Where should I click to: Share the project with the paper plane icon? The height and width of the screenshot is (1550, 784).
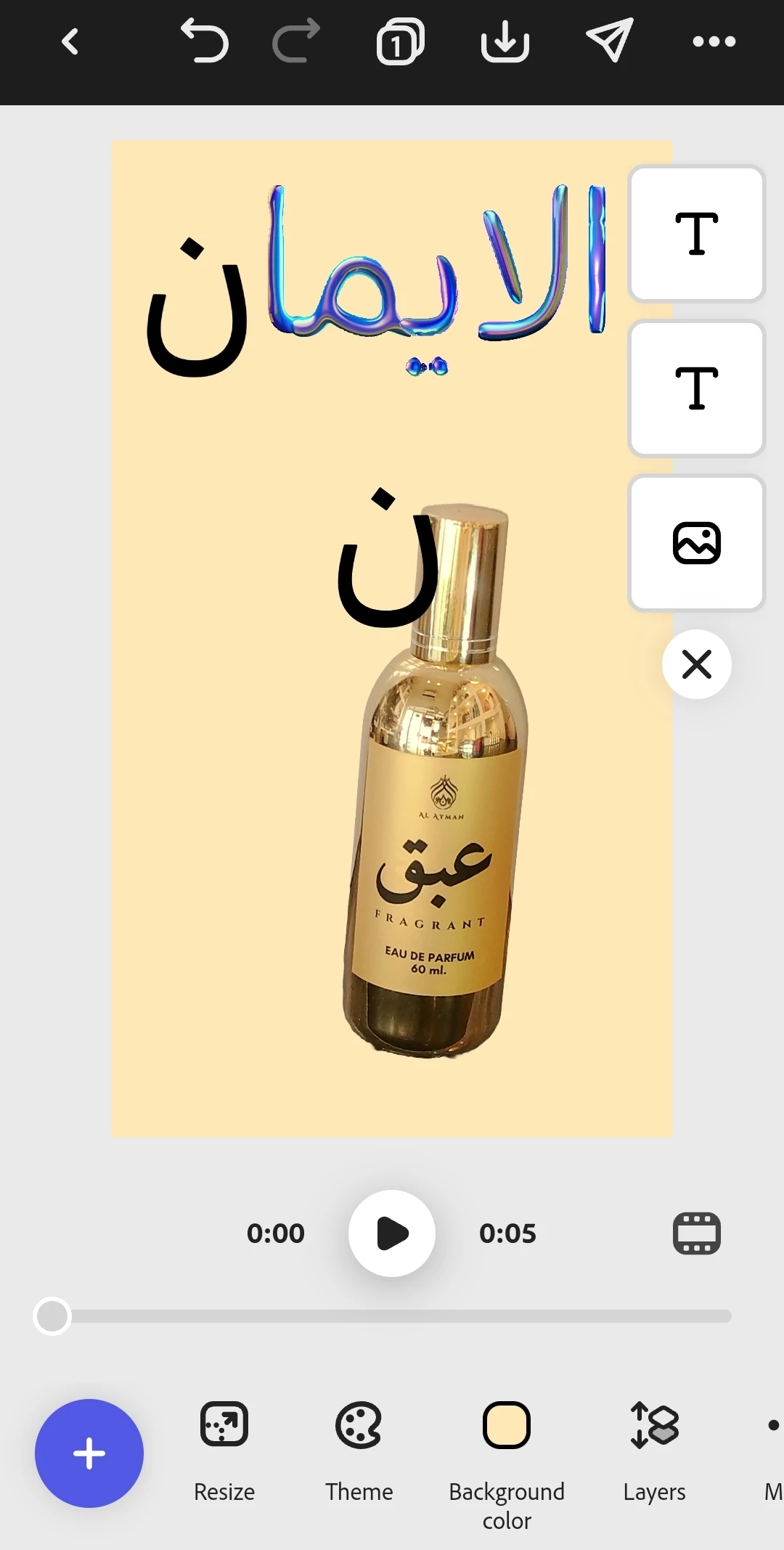tap(610, 41)
